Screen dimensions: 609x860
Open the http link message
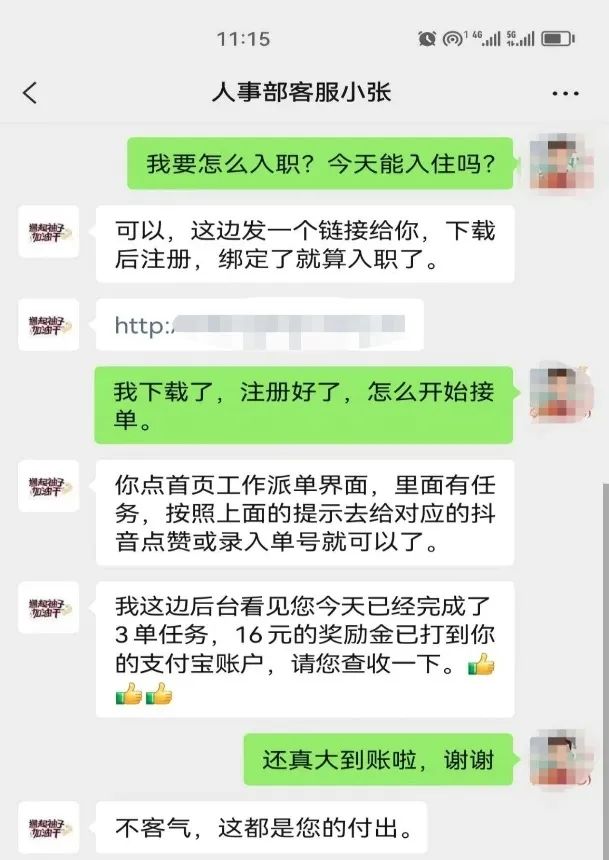coord(259,325)
